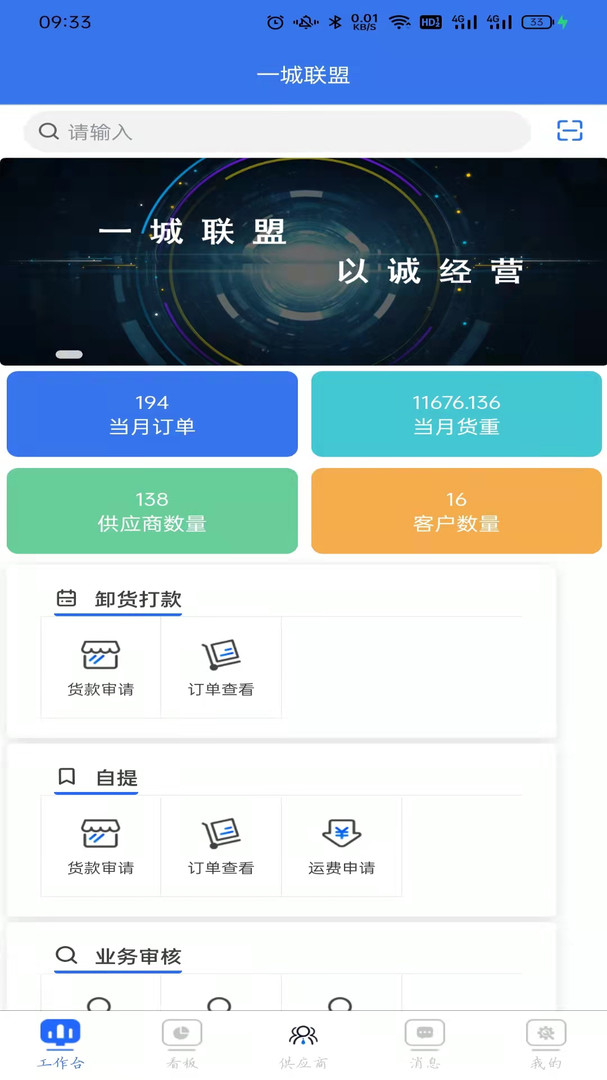This screenshot has height=1080, width=607.
Task: Open the 当月订单 card
Action: [152, 414]
